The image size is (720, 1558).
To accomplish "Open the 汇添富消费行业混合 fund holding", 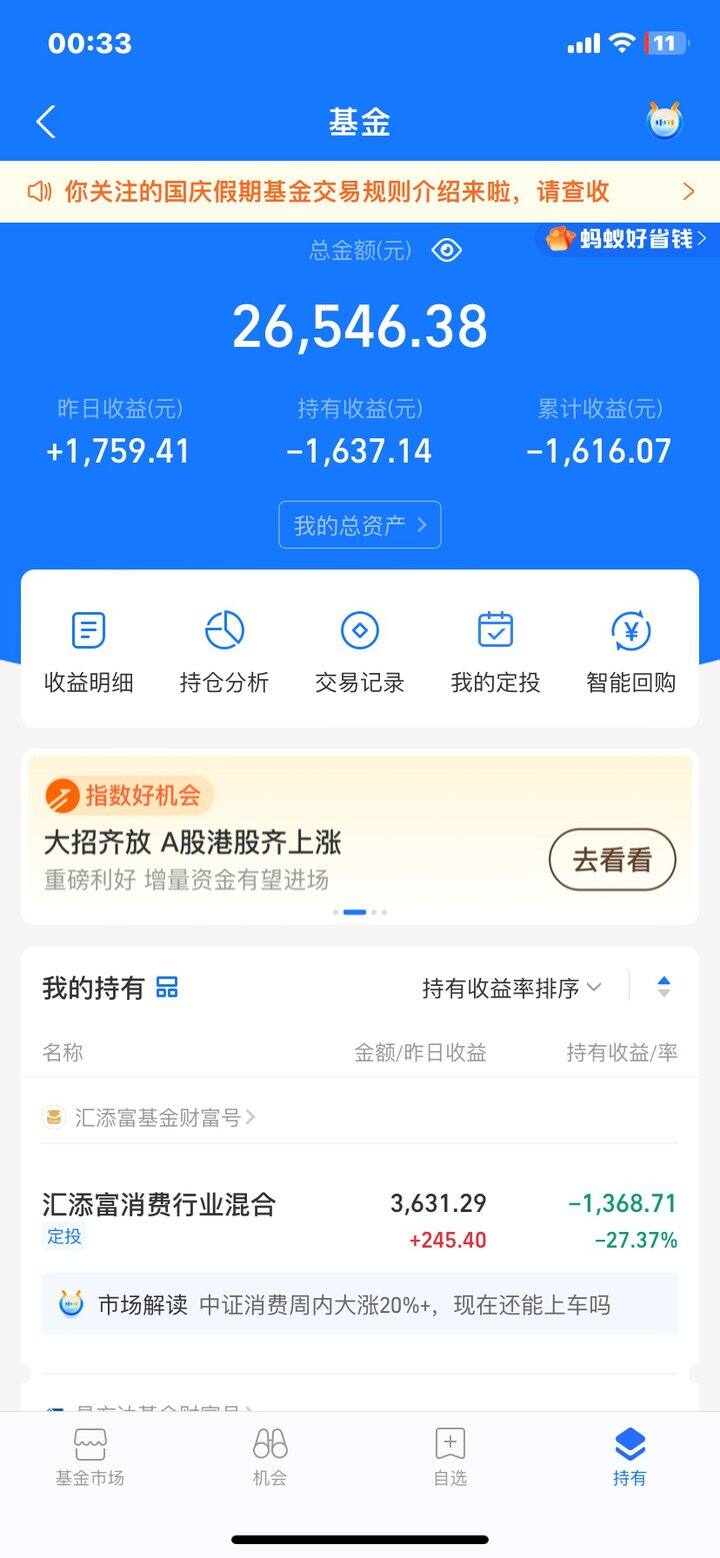I will click(x=360, y=1220).
